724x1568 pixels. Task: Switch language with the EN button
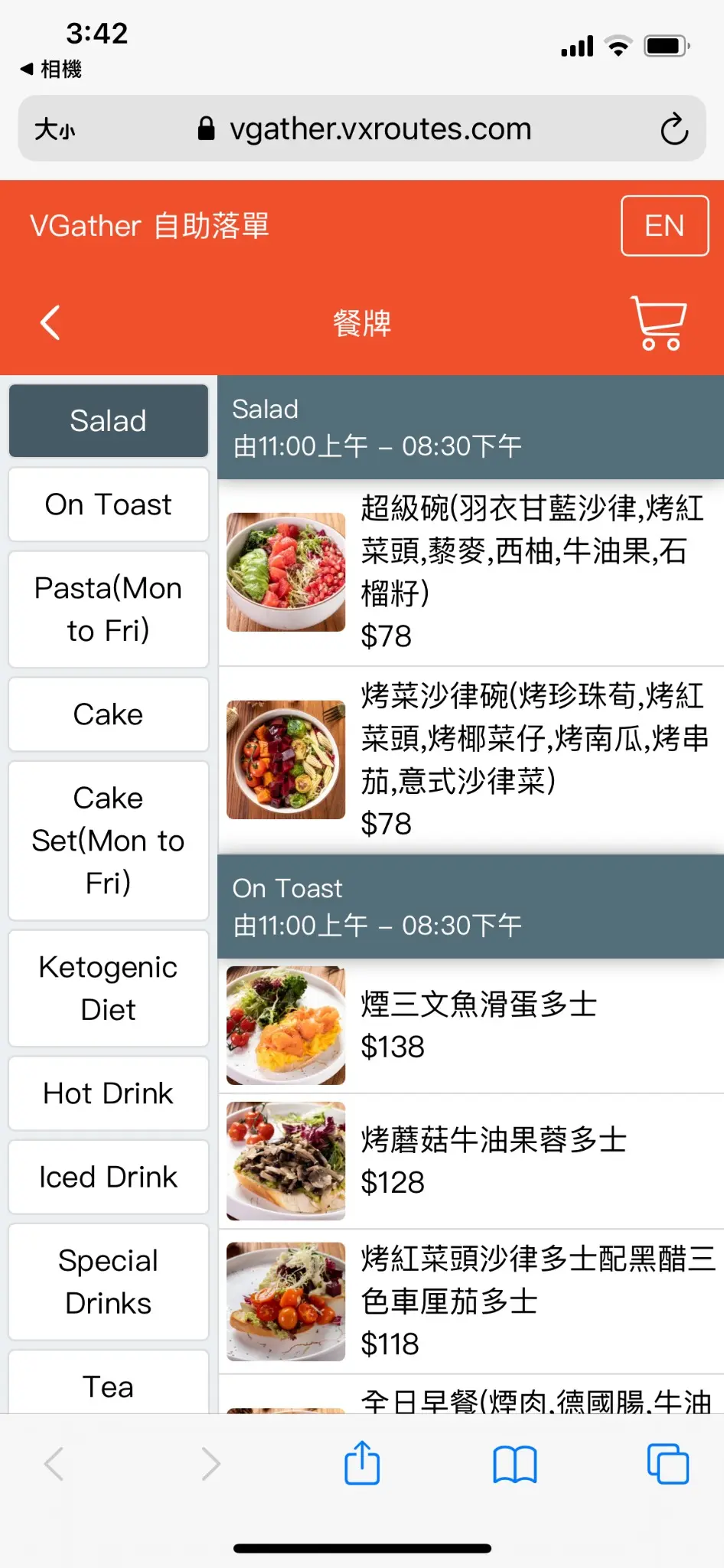pos(664,226)
